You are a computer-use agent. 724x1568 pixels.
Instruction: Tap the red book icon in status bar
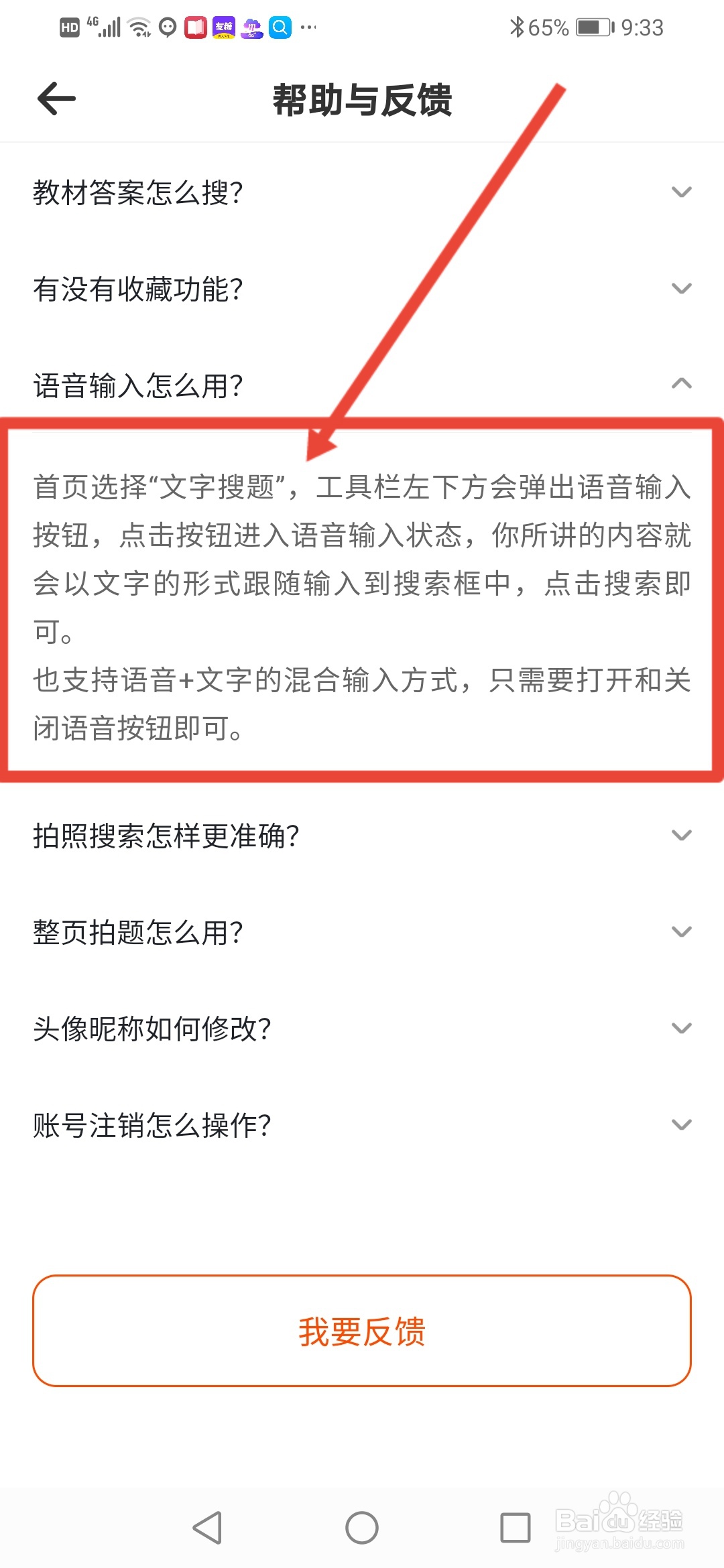[x=194, y=27]
